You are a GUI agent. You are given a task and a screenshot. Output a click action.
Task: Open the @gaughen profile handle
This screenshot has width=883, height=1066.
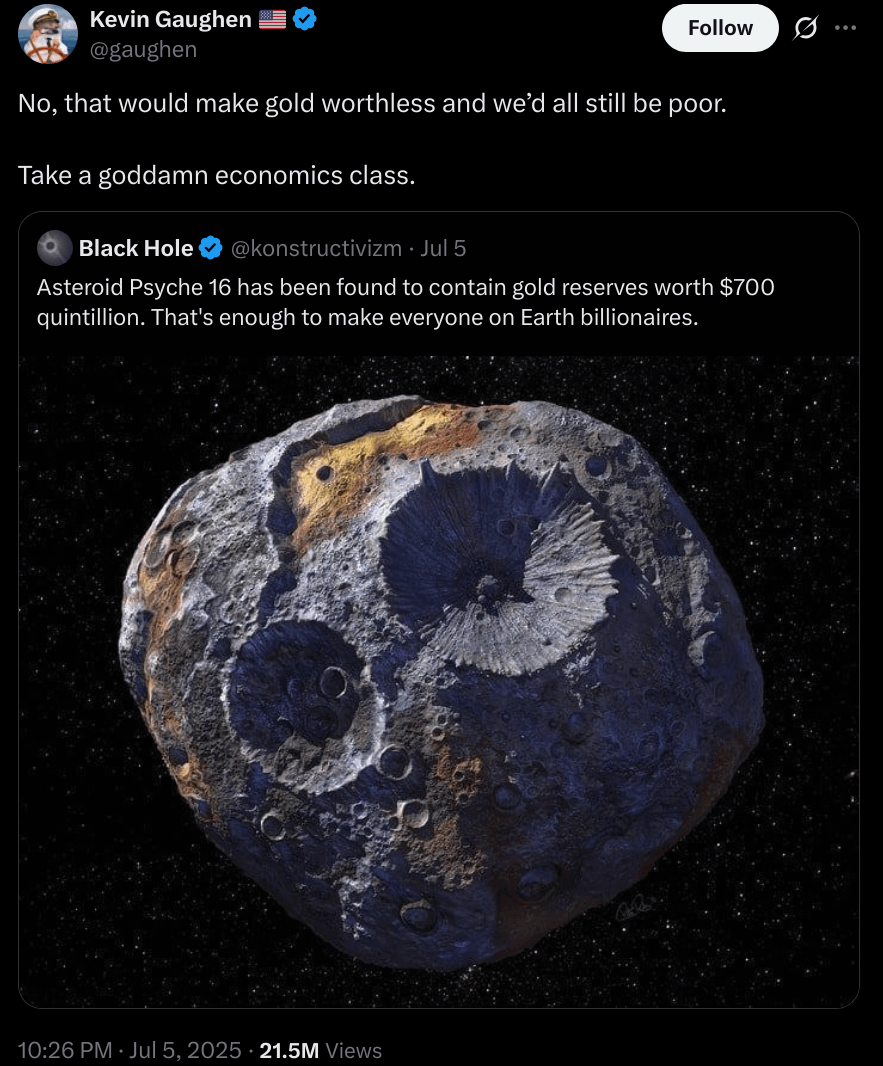(x=143, y=48)
